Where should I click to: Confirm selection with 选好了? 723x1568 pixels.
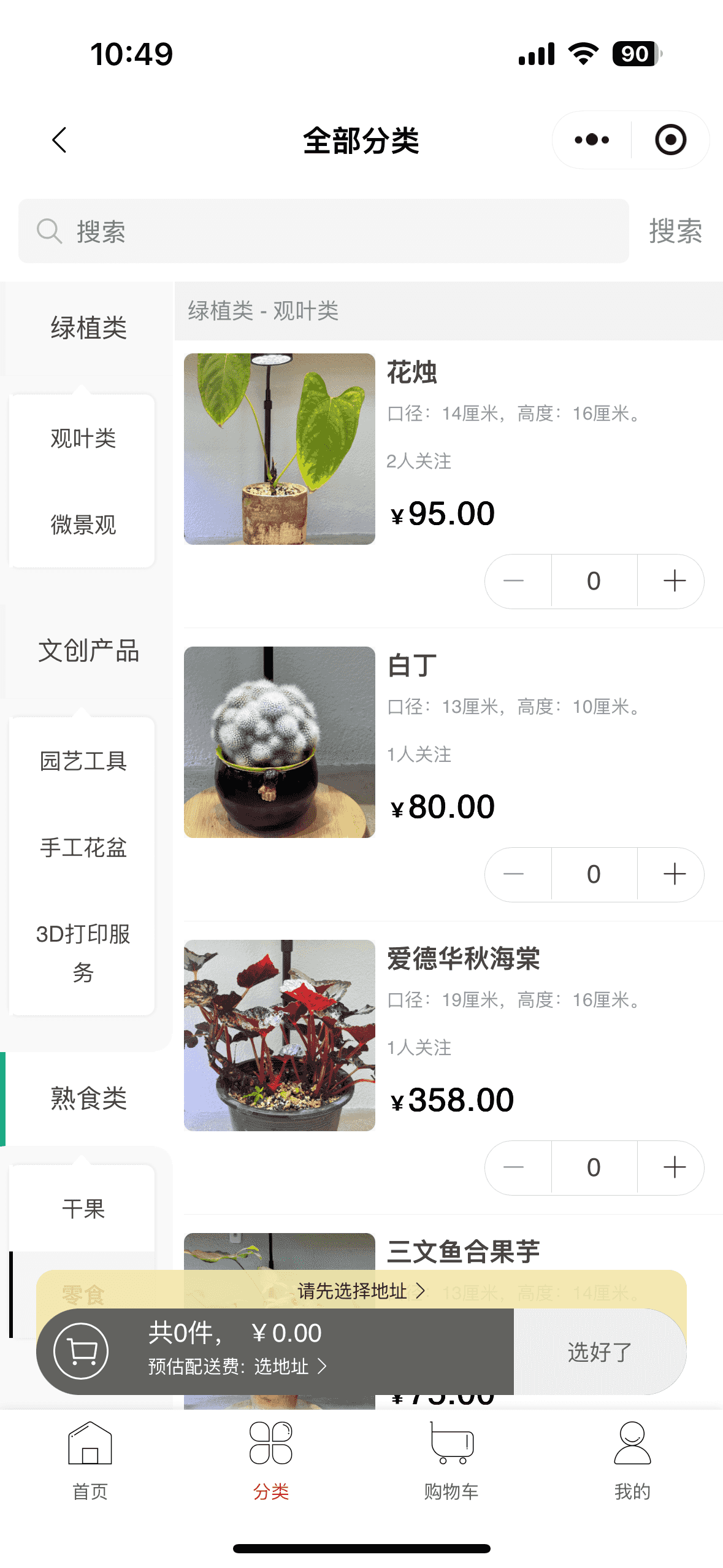click(599, 1351)
